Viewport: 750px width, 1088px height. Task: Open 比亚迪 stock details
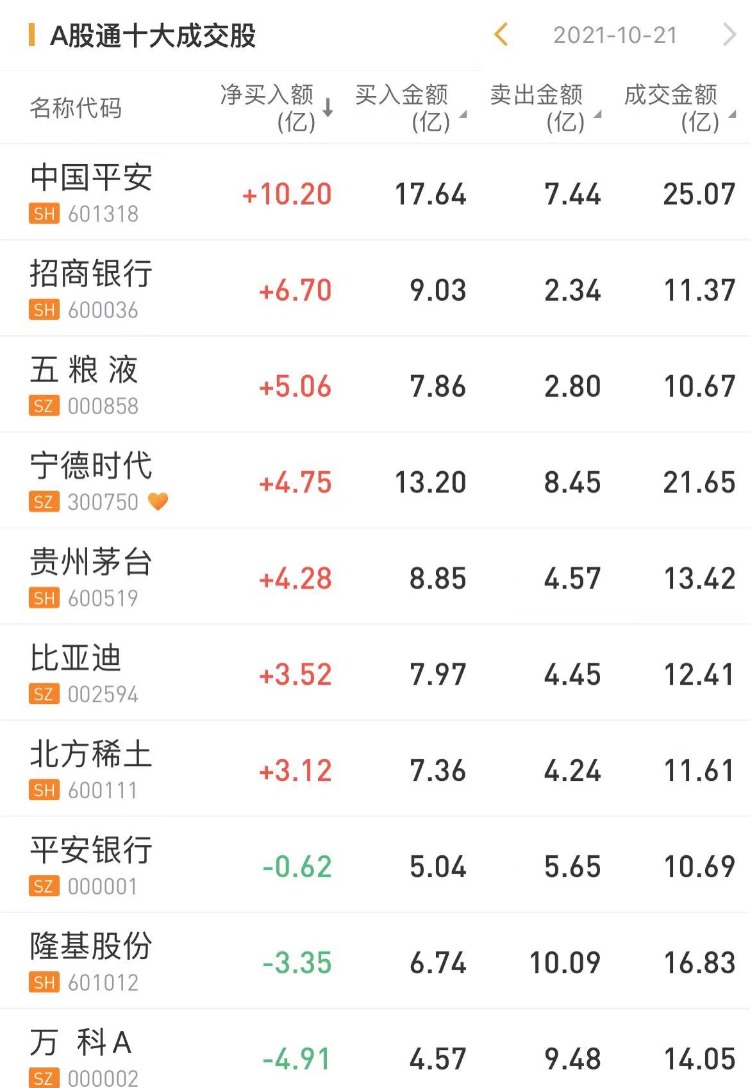pos(77,672)
